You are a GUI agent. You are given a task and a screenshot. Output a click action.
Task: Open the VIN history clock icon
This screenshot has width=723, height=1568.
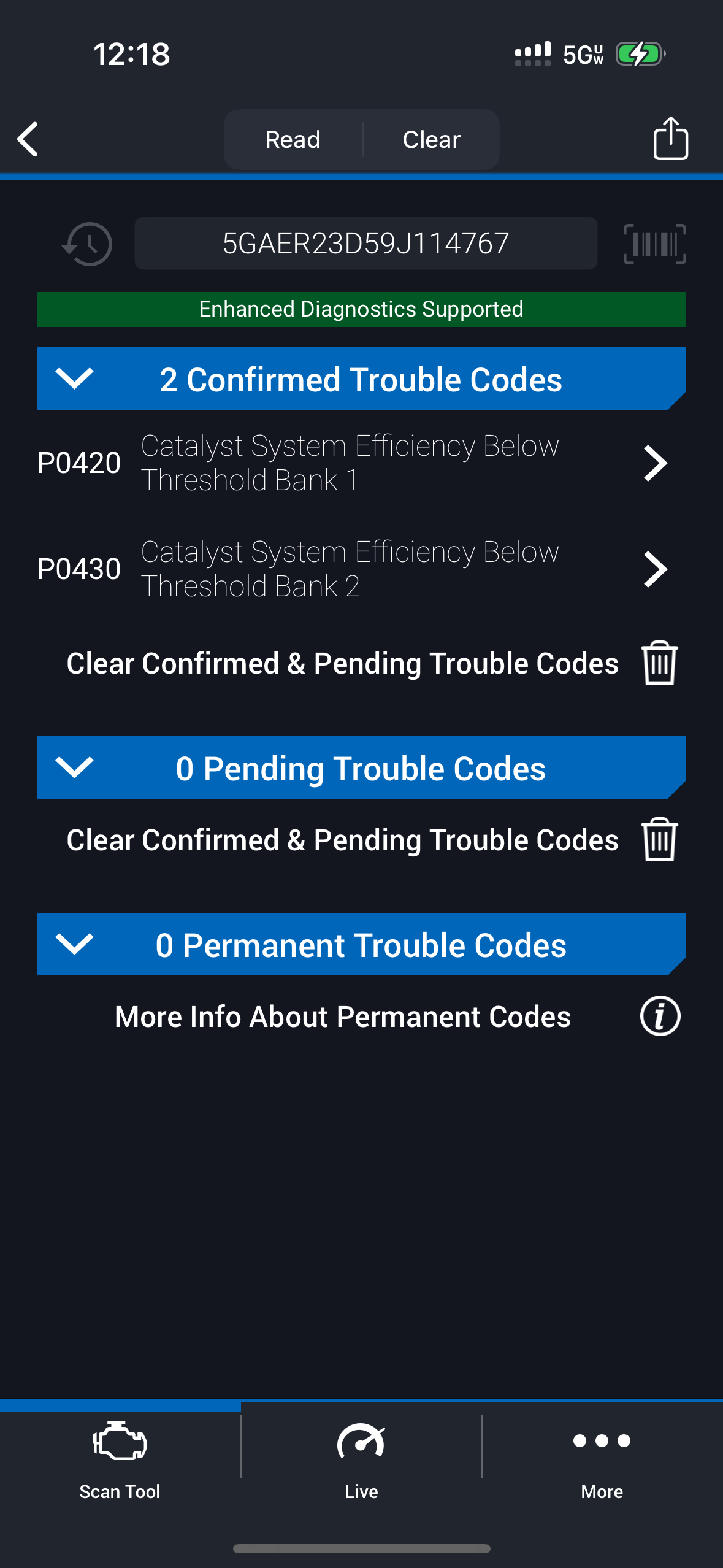coord(87,244)
